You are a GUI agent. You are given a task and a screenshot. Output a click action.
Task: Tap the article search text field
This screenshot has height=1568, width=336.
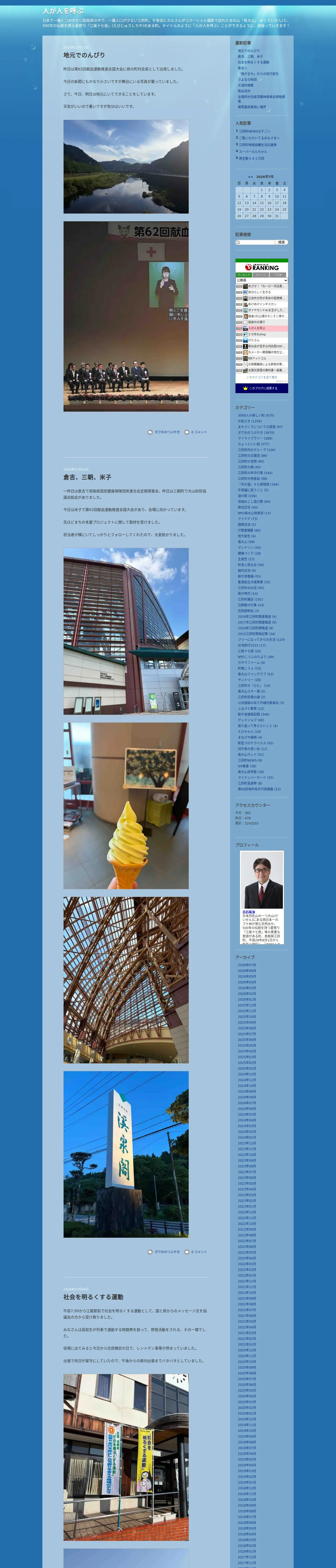coord(255,242)
